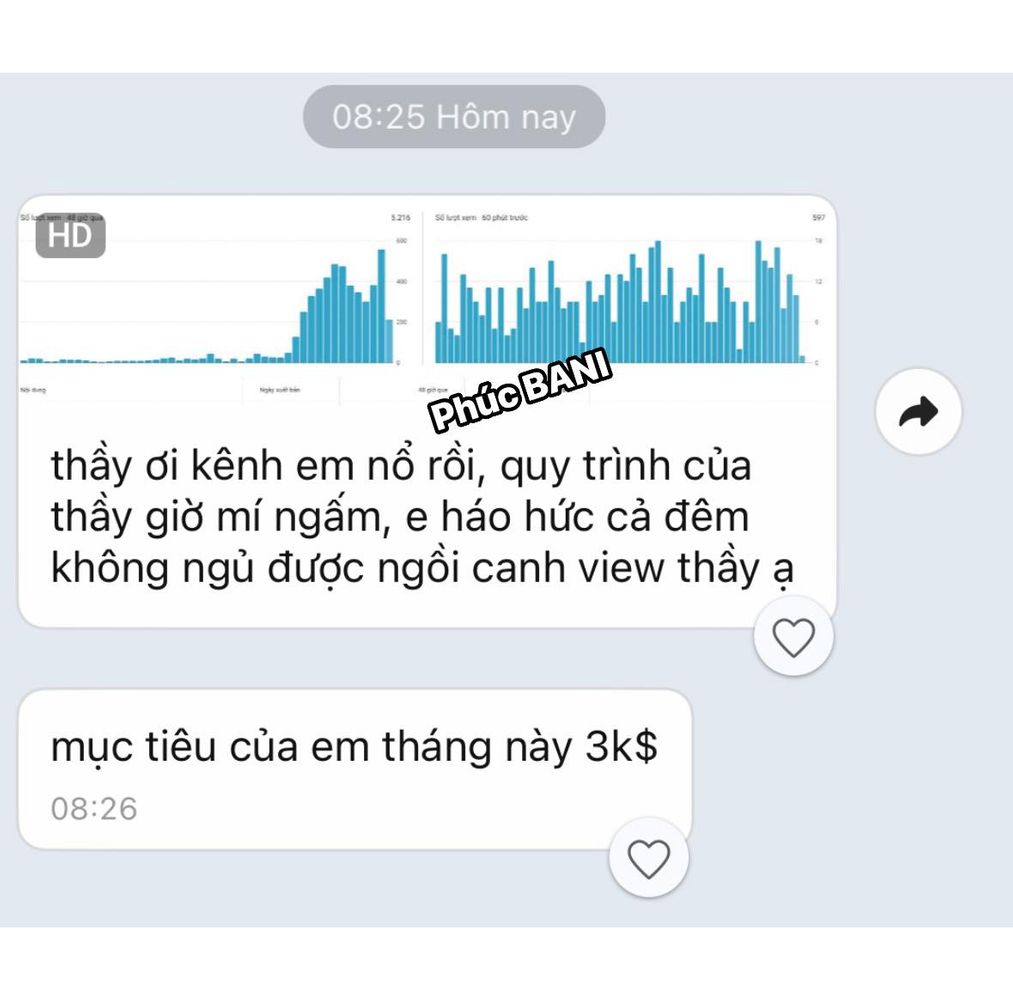Forward the message with the chart image
Viewport: 1013px width, 1000px height.
(x=918, y=412)
